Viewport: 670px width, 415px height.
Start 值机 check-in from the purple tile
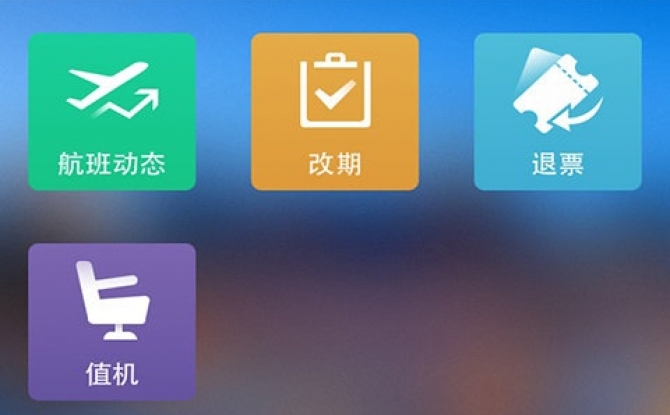[x=112, y=322]
